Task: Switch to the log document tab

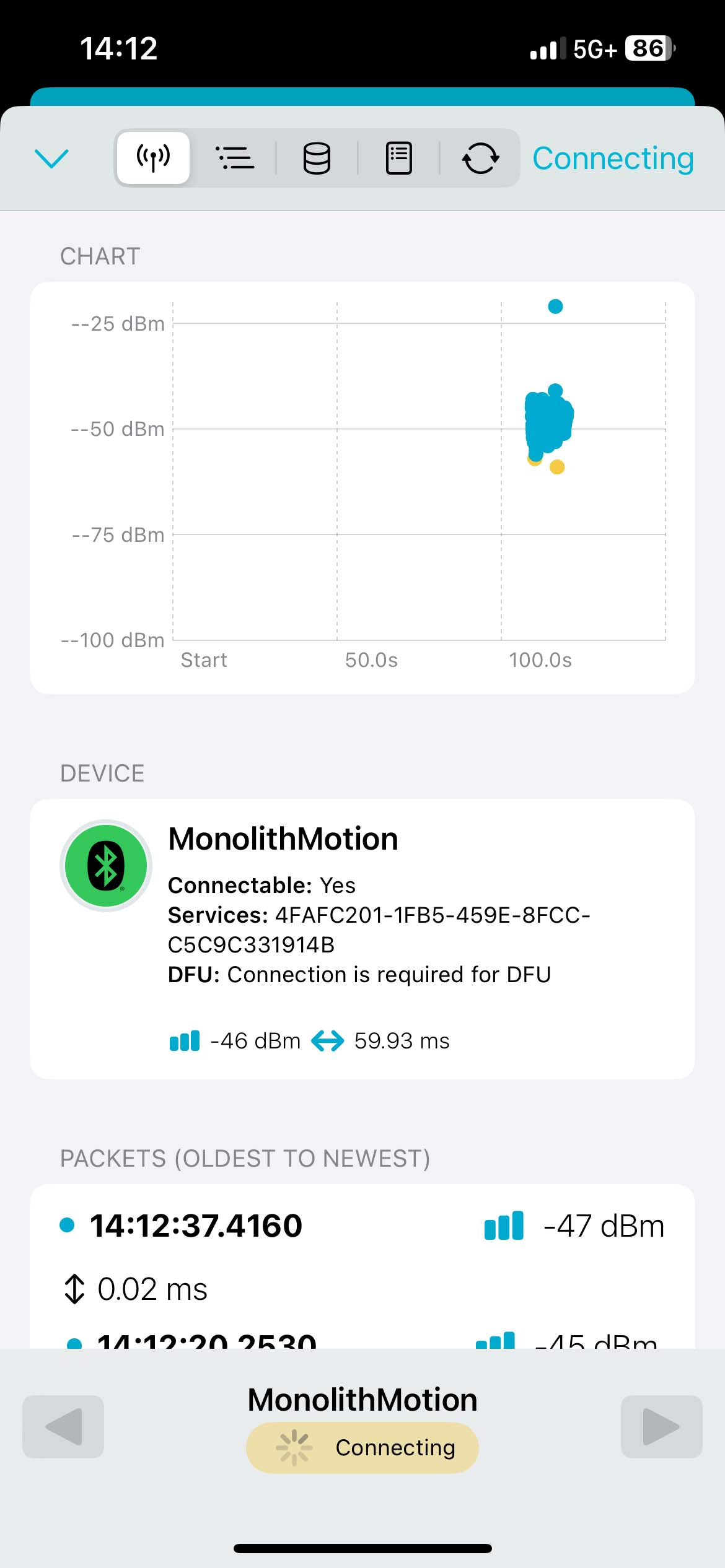Action: coord(398,158)
